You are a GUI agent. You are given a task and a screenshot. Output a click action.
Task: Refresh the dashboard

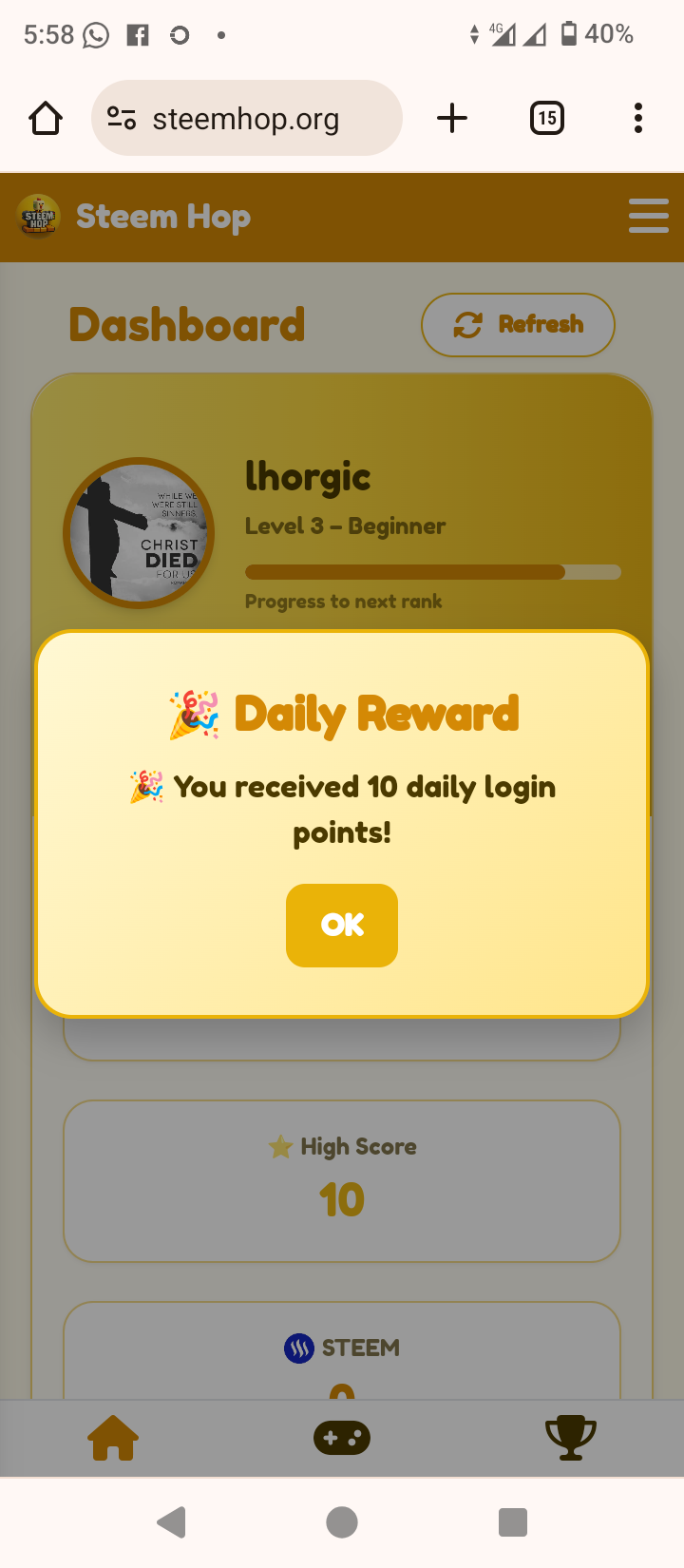[x=518, y=325]
